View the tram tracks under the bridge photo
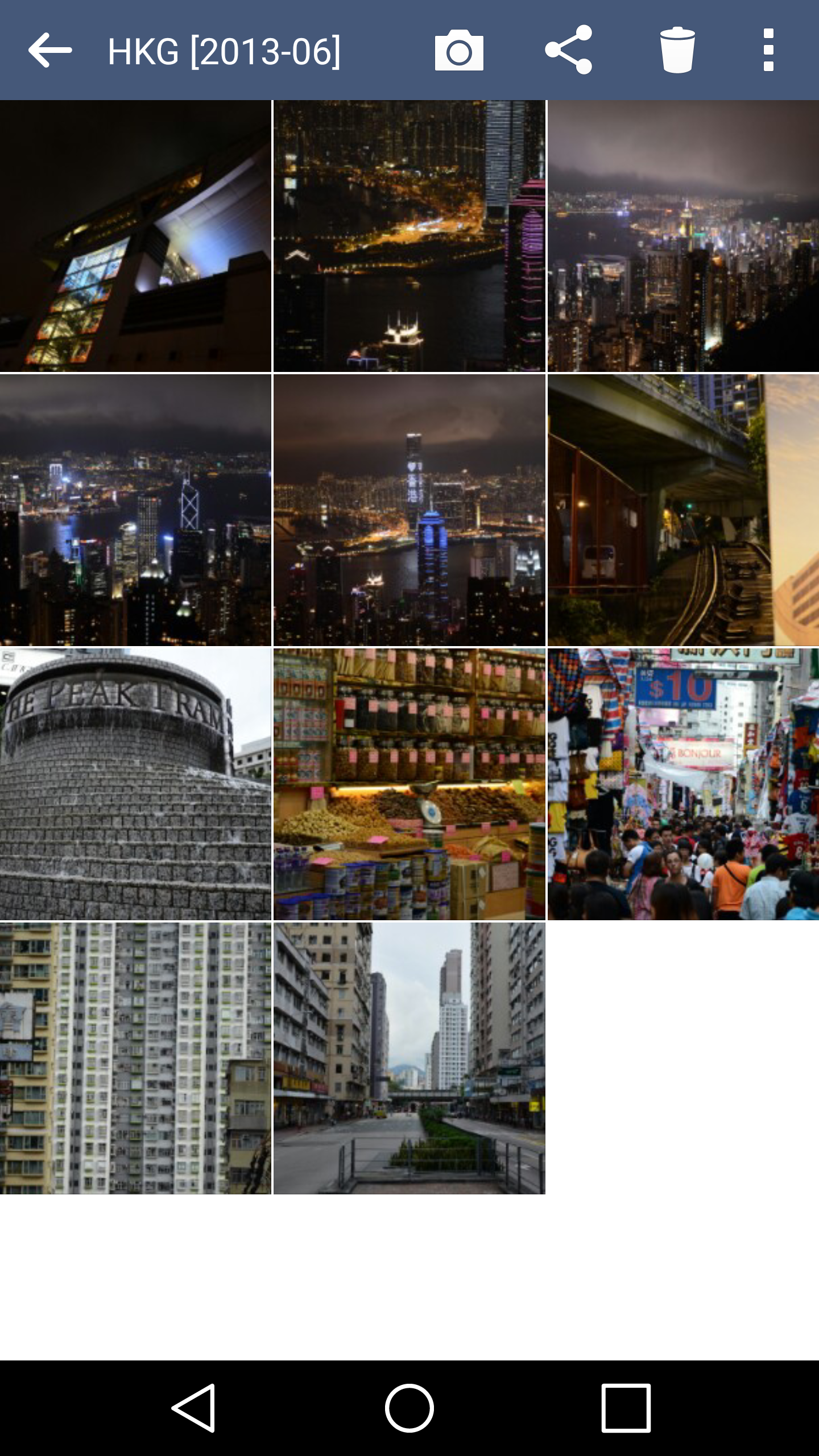The image size is (819, 1456). [683, 510]
